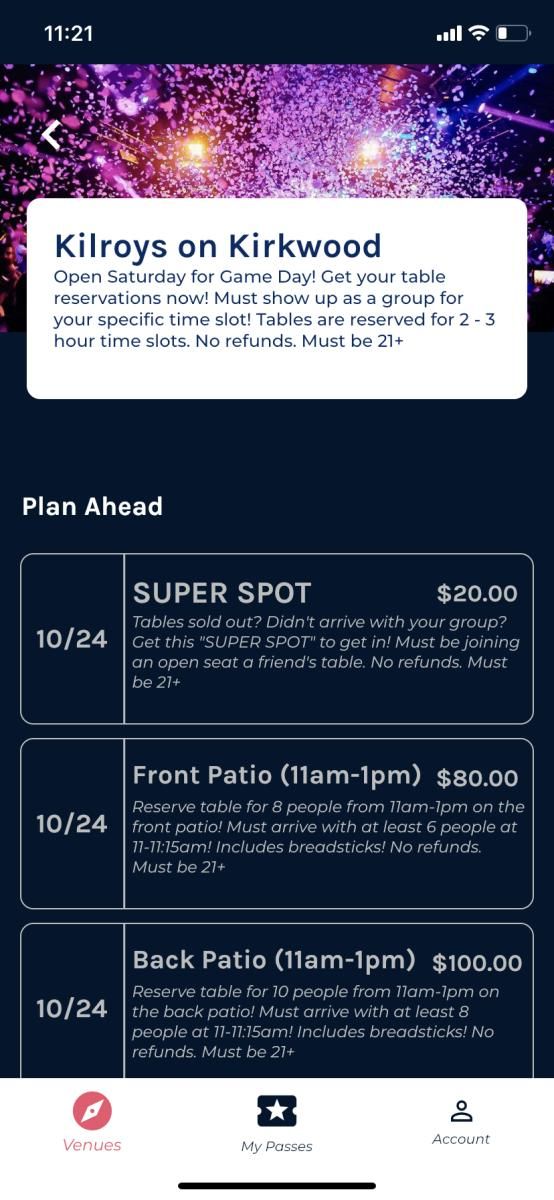Open the My Passes tab
This screenshot has width=554, height=1200.
pyautogui.click(x=277, y=1123)
